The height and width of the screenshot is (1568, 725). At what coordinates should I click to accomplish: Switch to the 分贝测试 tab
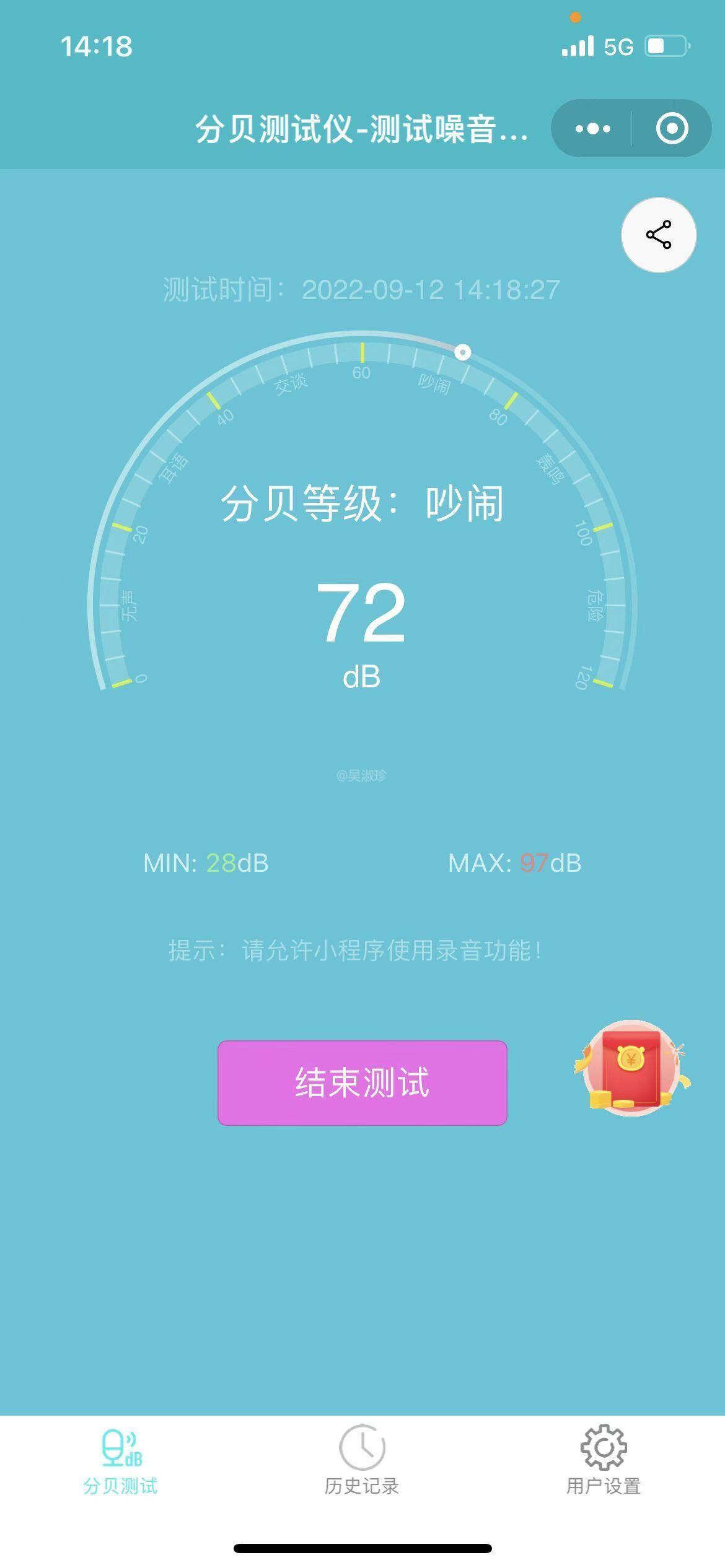[121, 1461]
